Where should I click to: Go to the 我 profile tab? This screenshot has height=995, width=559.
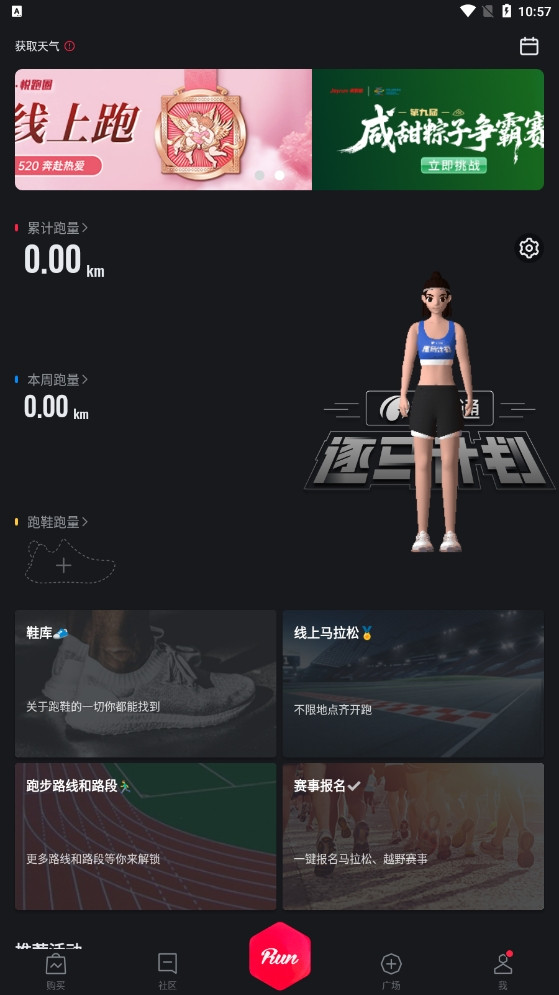(x=503, y=971)
